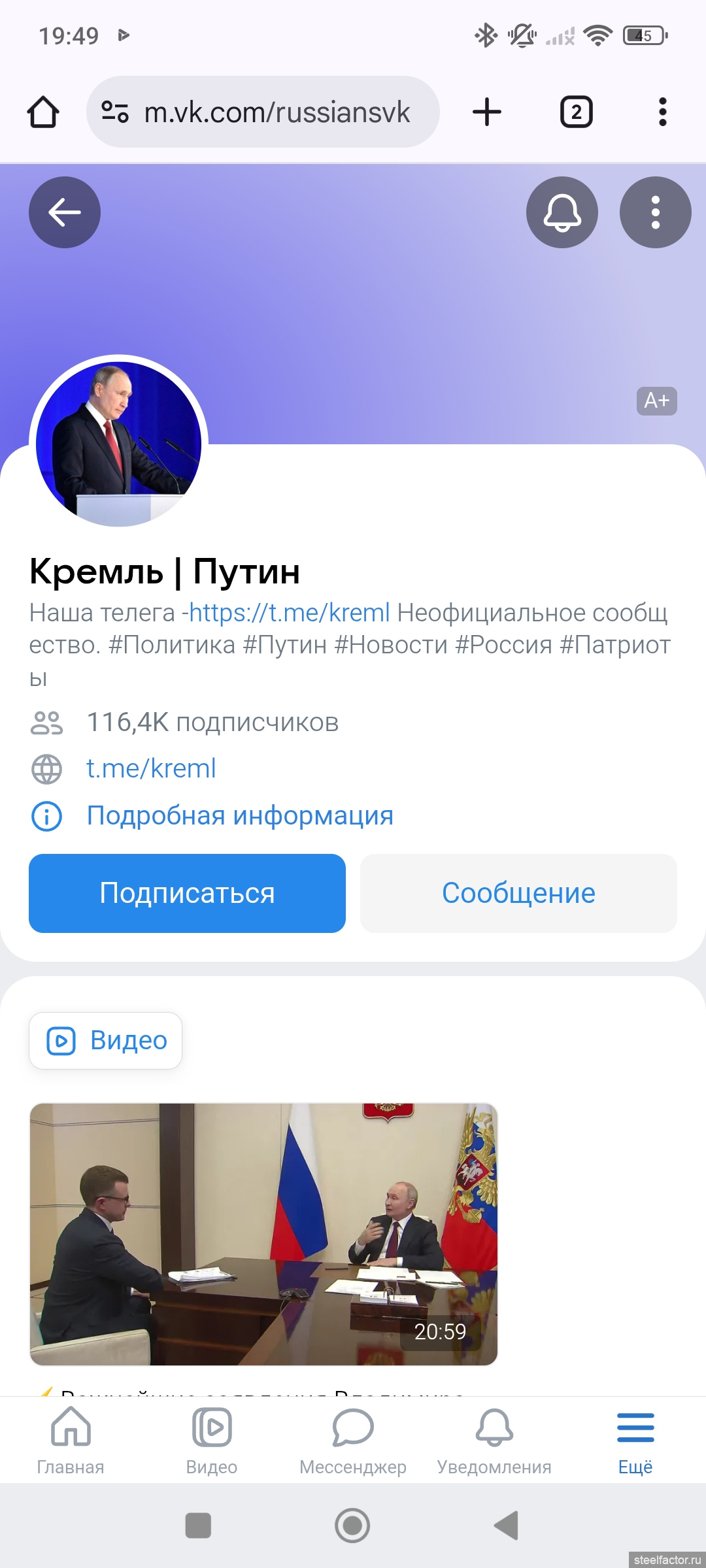This screenshot has width=706, height=1568.
Task: Open the browser tab switcher
Action: coord(576,112)
